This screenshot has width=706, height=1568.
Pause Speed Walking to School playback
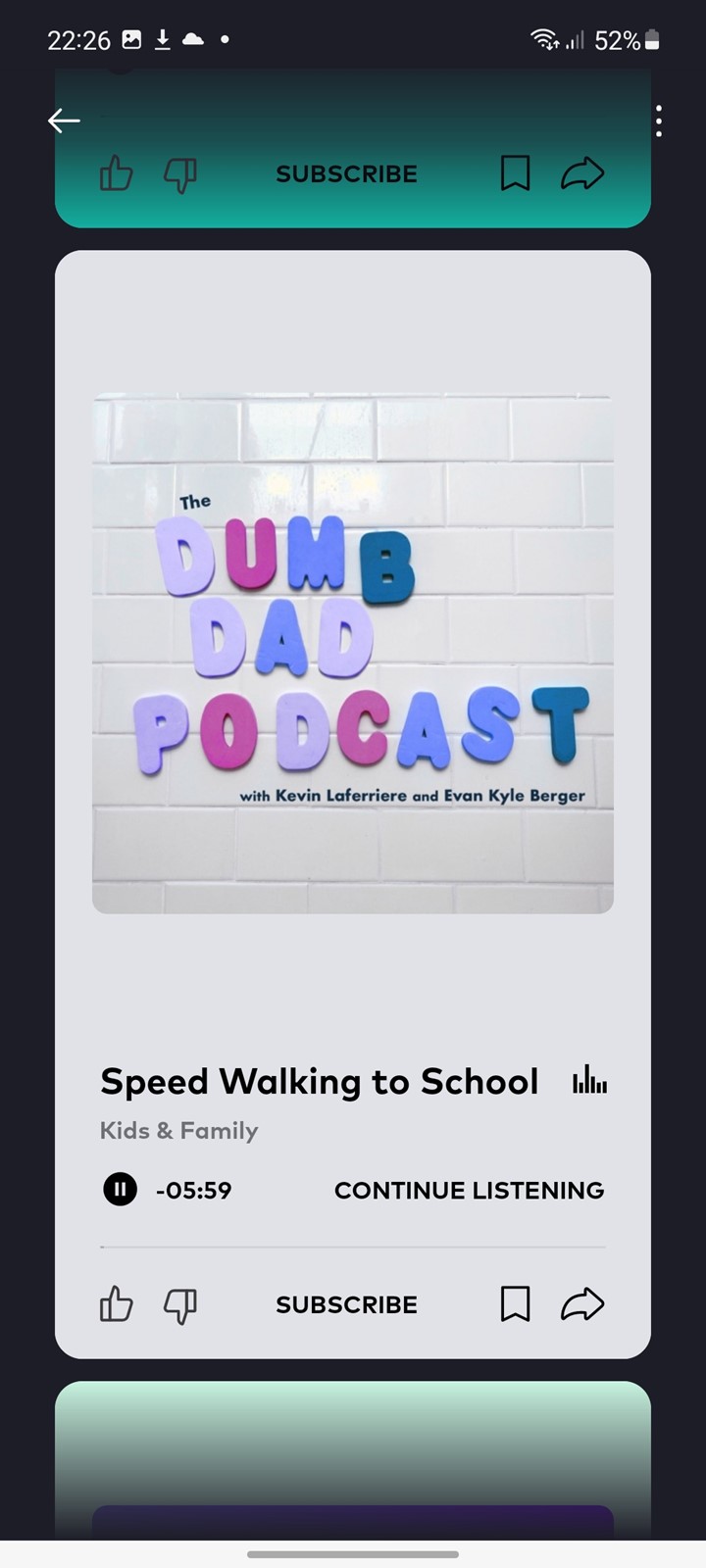(x=121, y=1190)
